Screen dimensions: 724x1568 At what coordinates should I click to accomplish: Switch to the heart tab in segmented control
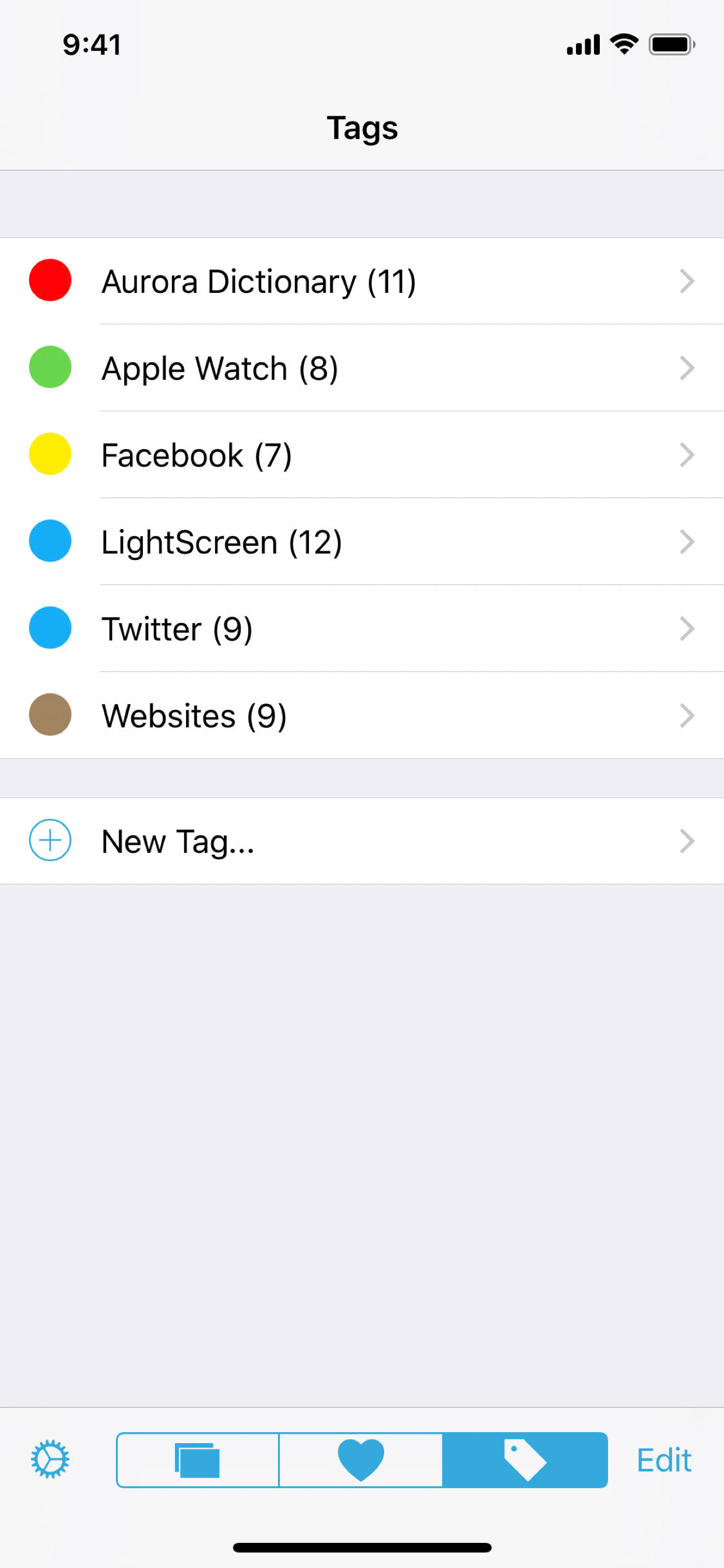tap(361, 1460)
